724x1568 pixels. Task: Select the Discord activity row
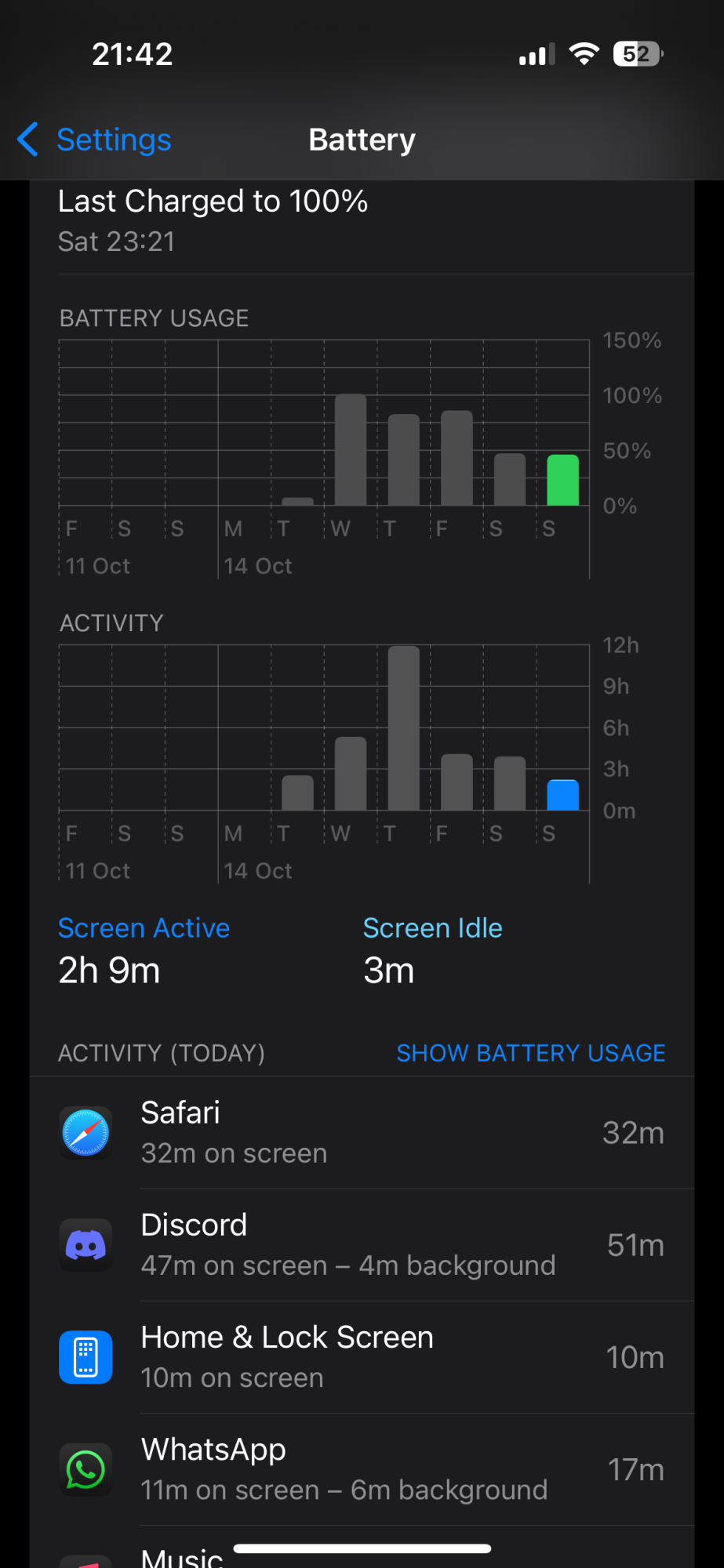click(362, 1244)
